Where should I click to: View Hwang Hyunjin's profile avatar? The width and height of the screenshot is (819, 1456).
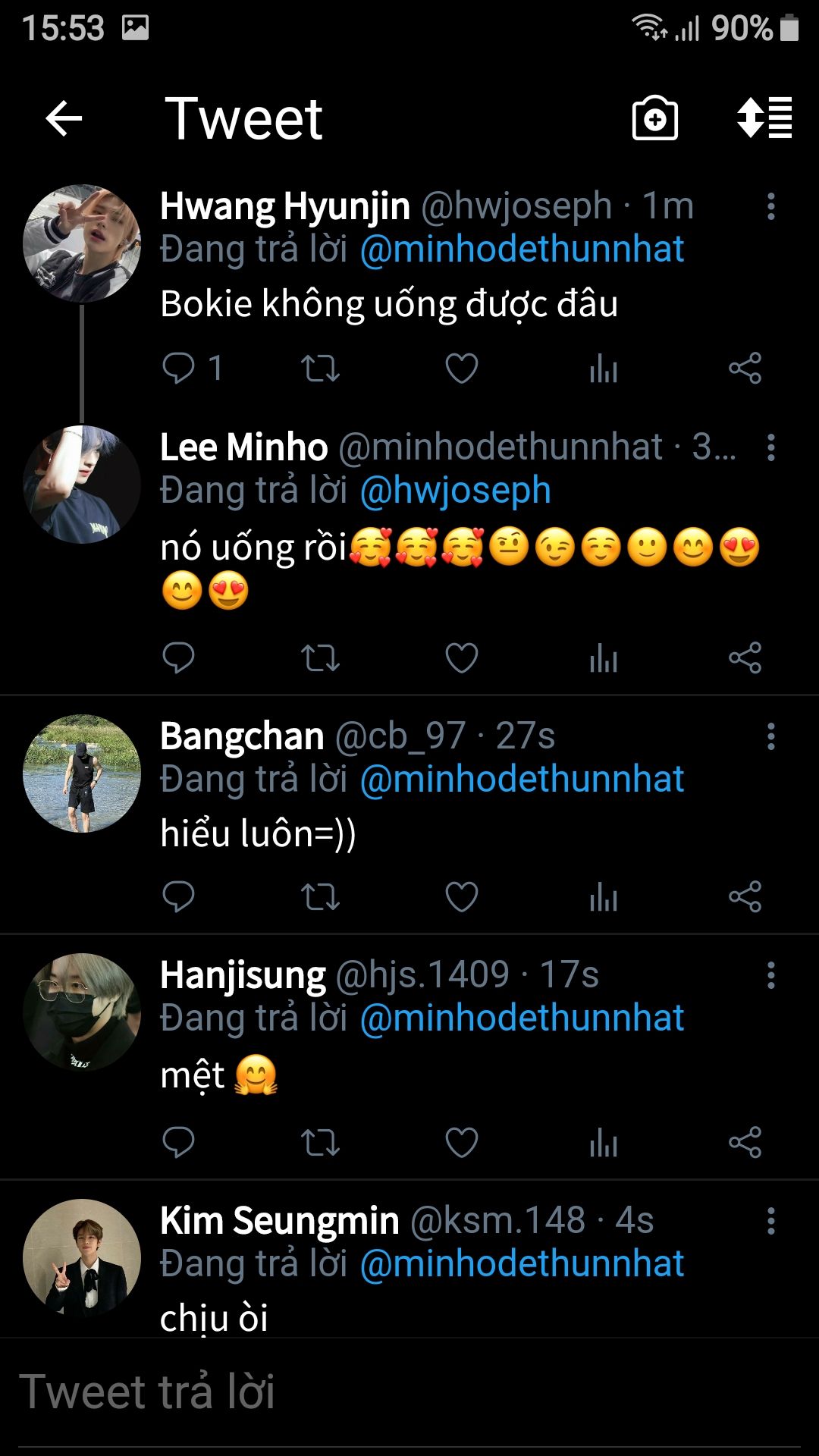82,243
